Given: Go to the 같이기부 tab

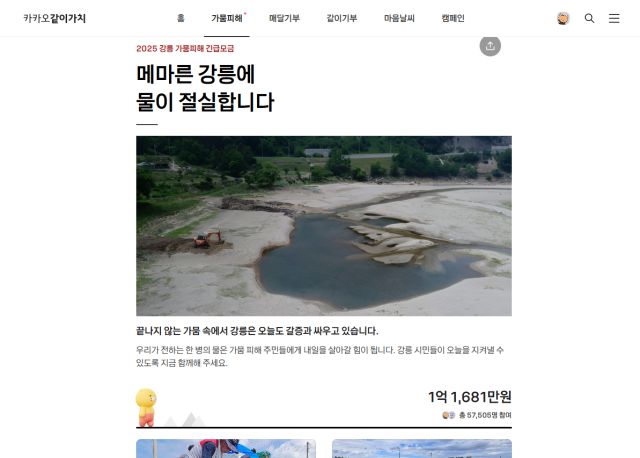Looking at the screenshot, I should click(341, 18).
